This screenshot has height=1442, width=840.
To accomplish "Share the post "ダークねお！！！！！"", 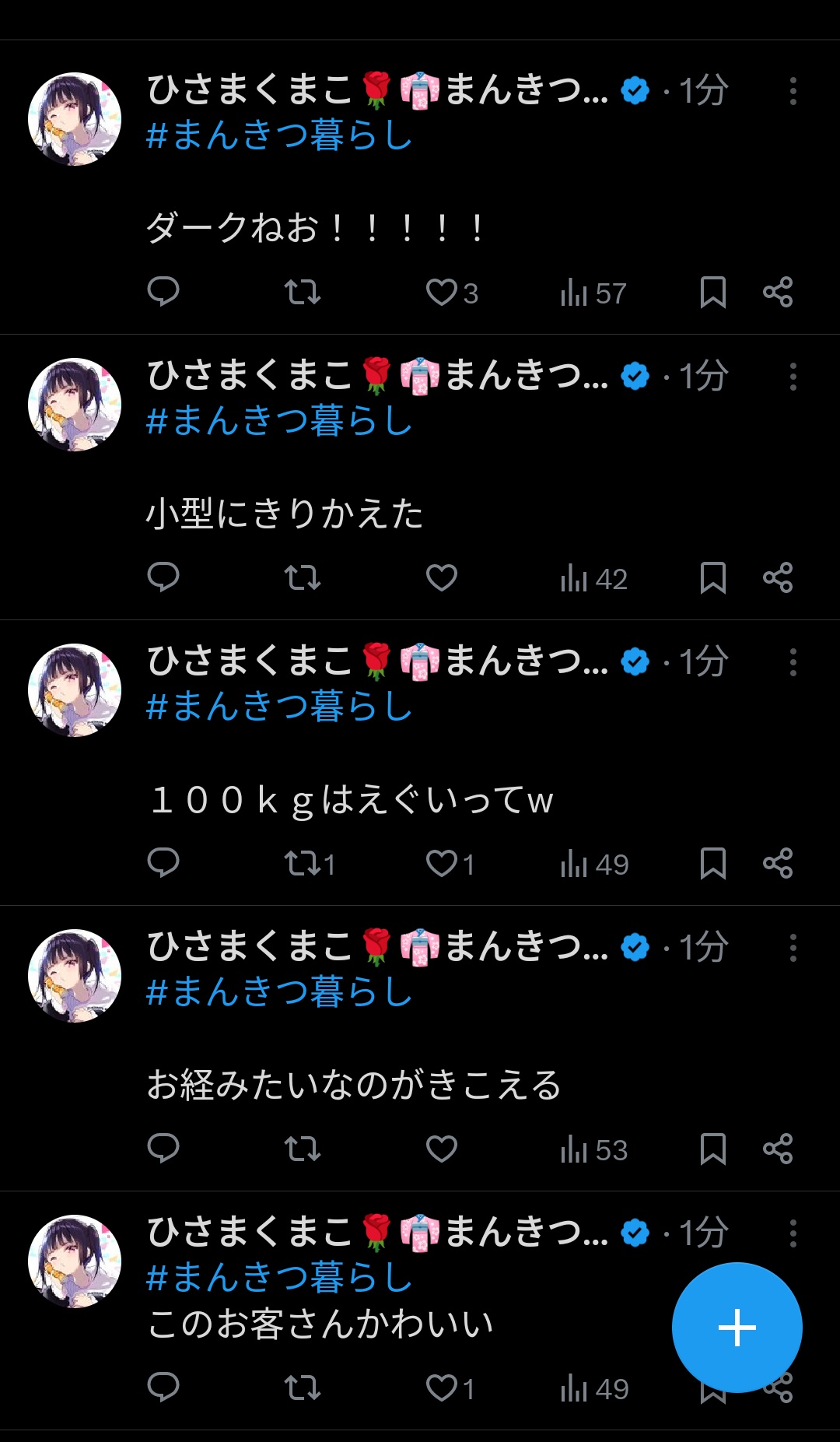I will (778, 293).
